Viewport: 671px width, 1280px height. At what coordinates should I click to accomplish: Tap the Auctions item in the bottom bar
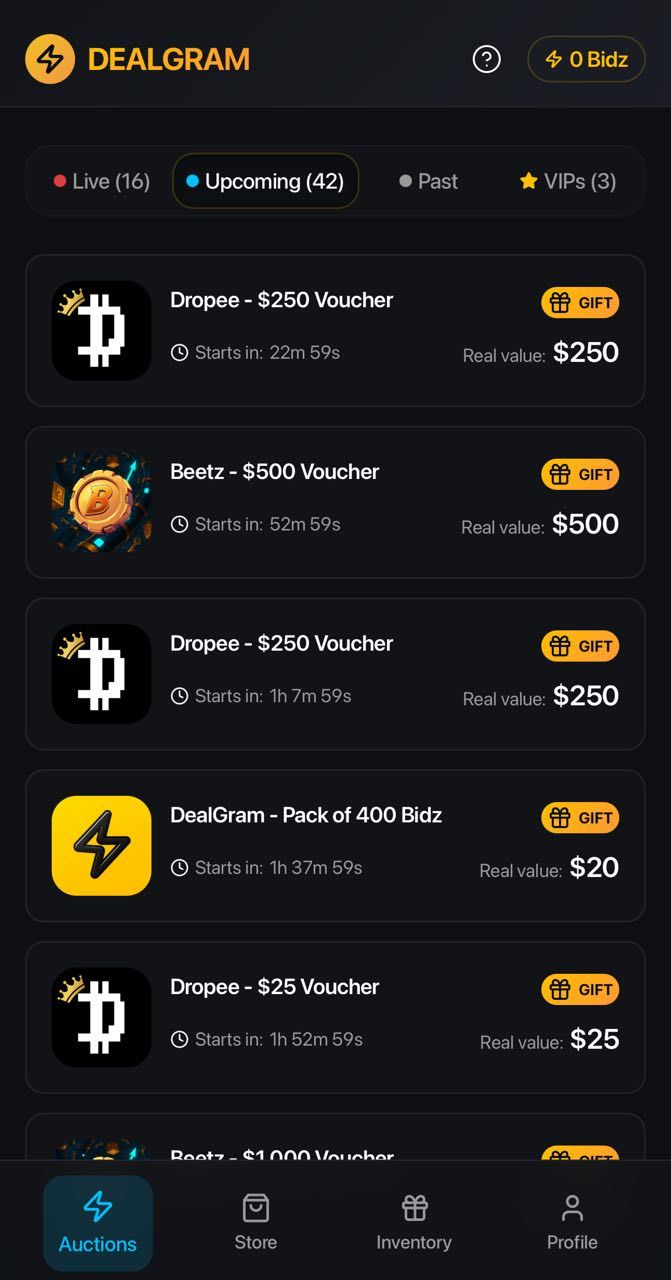[98, 1223]
